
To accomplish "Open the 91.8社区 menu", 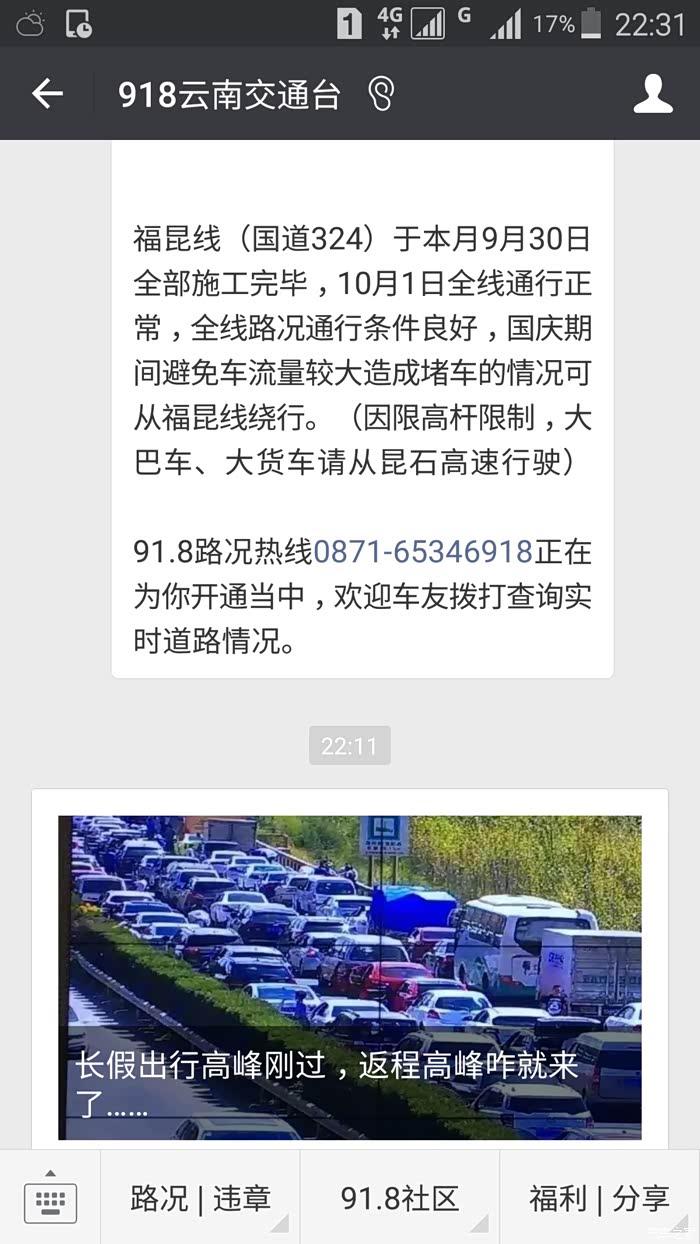I will point(400,1197).
